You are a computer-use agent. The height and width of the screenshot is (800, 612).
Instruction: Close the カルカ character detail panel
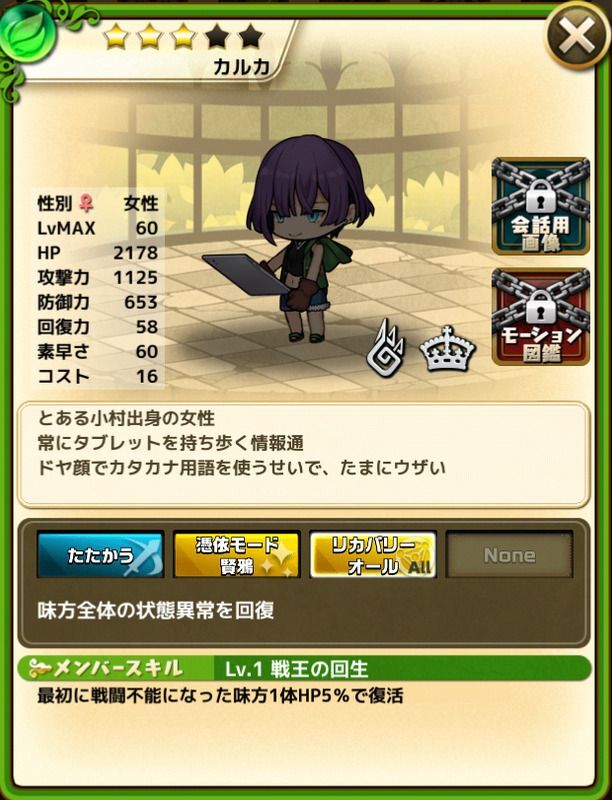pos(578,38)
